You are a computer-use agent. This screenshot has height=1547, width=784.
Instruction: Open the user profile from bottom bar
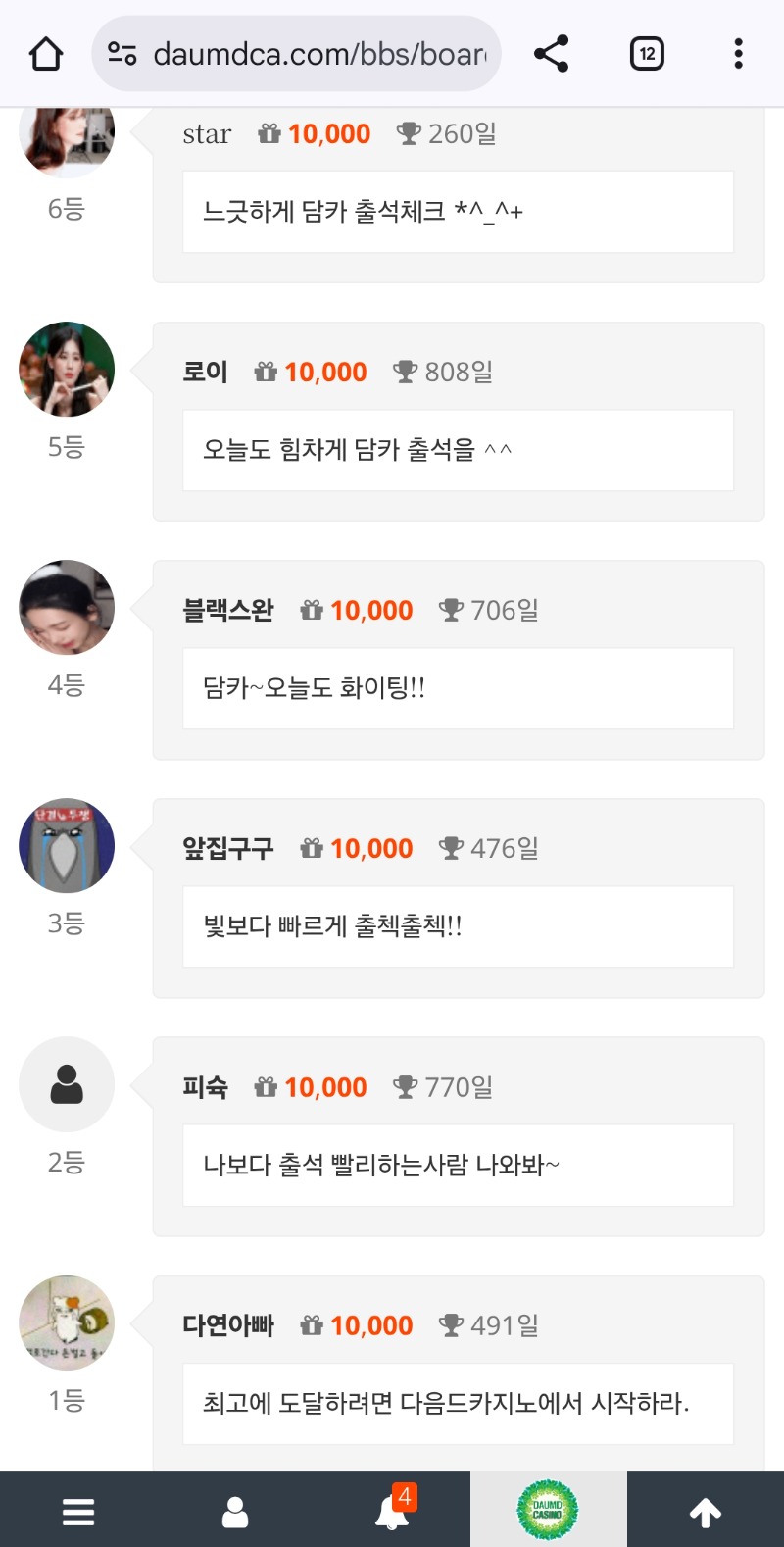pyautogui.click(x=235, y=1512)
